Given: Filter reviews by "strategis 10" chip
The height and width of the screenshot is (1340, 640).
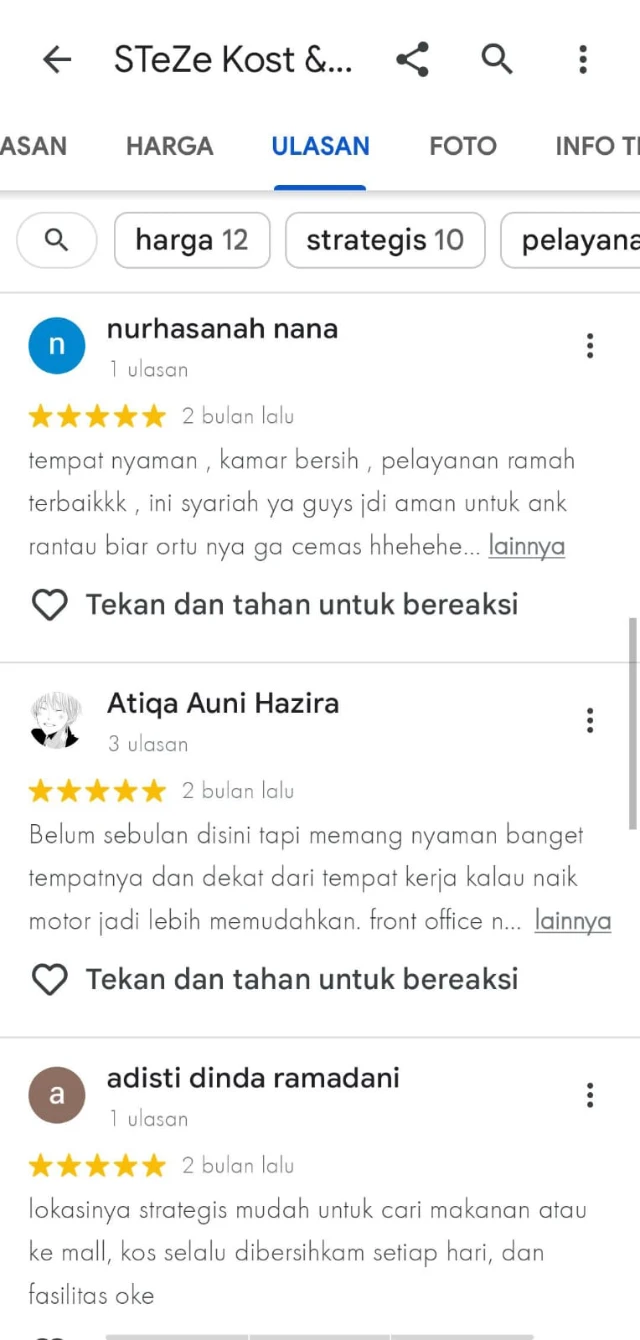Looking at the screenshot, I should pyautogui.click(x=385, y=240).
